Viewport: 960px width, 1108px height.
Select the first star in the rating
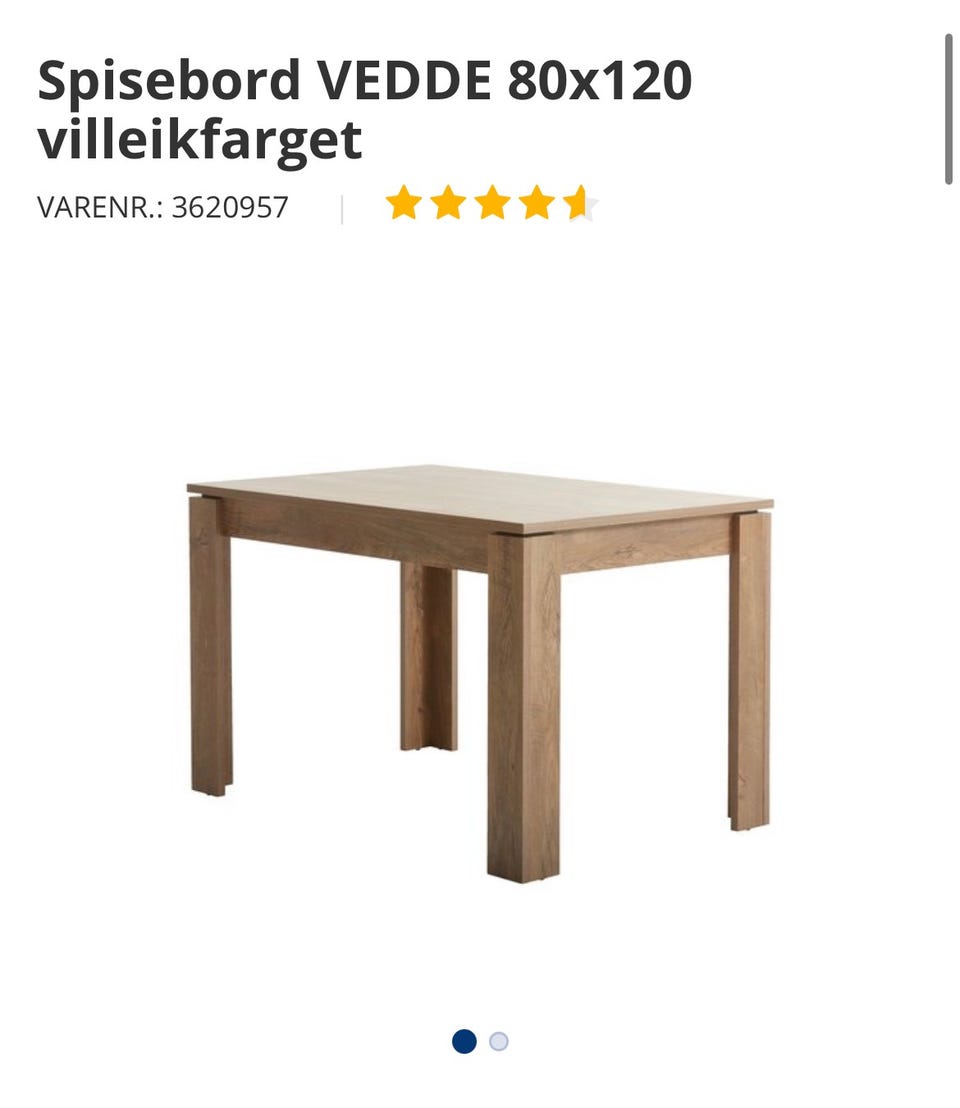pyautogui.click(x=404, y=203)
